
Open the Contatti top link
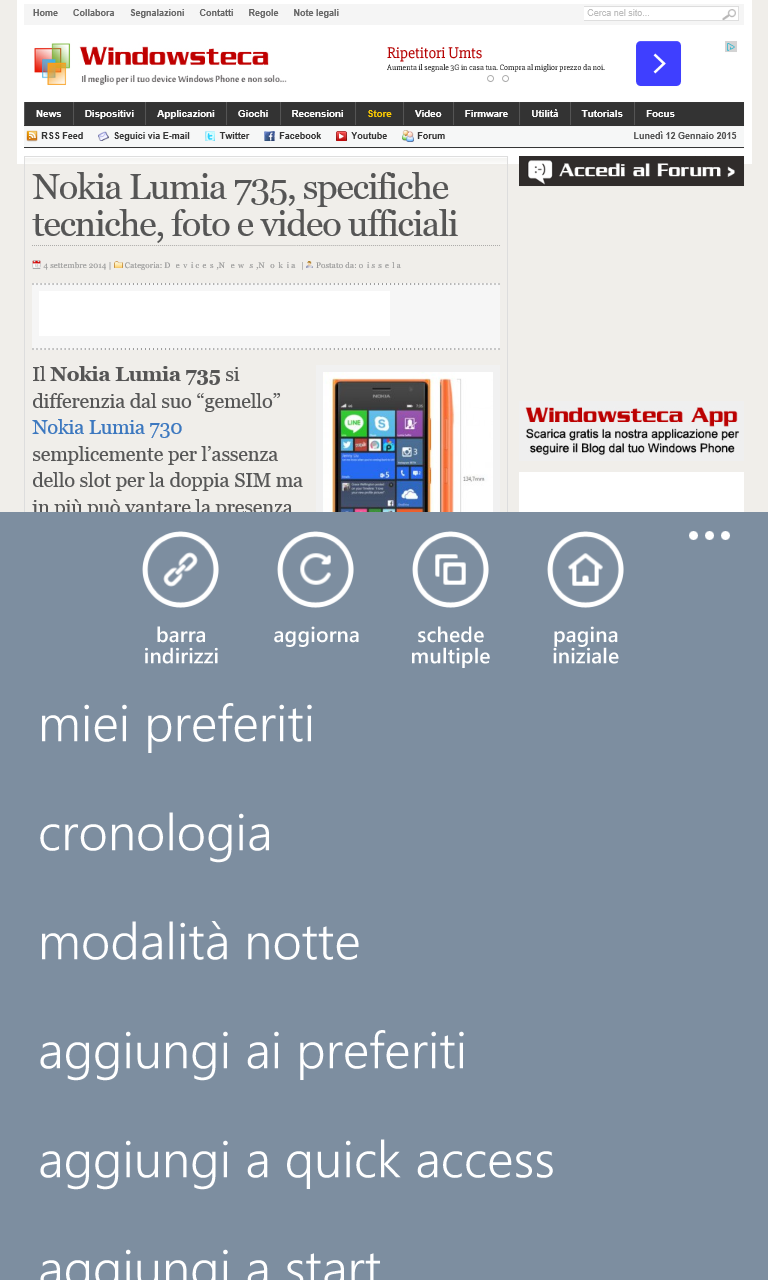click(216, 13)
